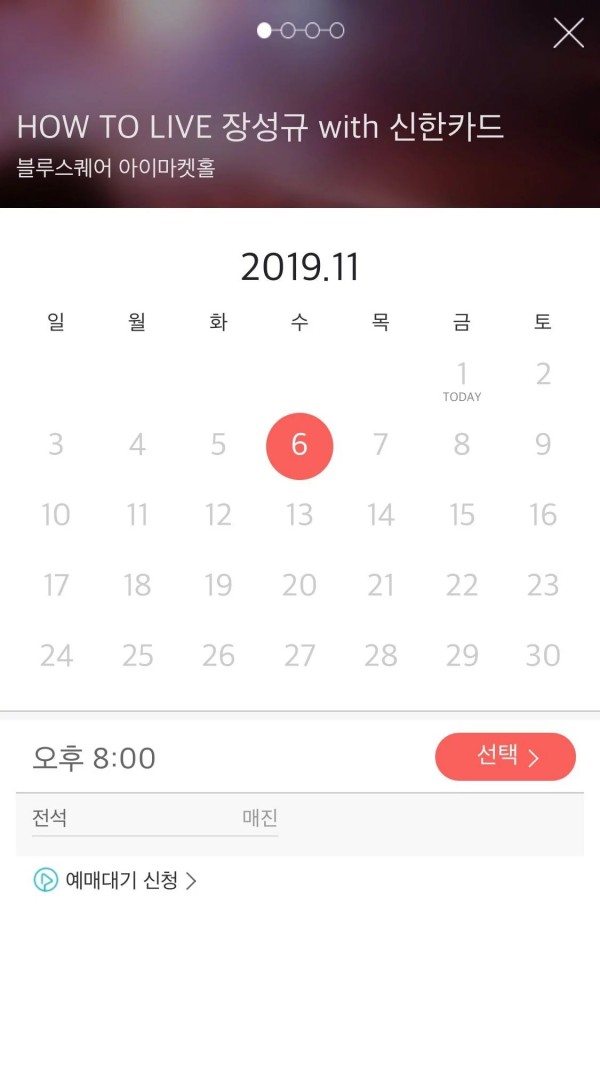Tap the 선택 button for the 8:00 show

click(505, 757)
